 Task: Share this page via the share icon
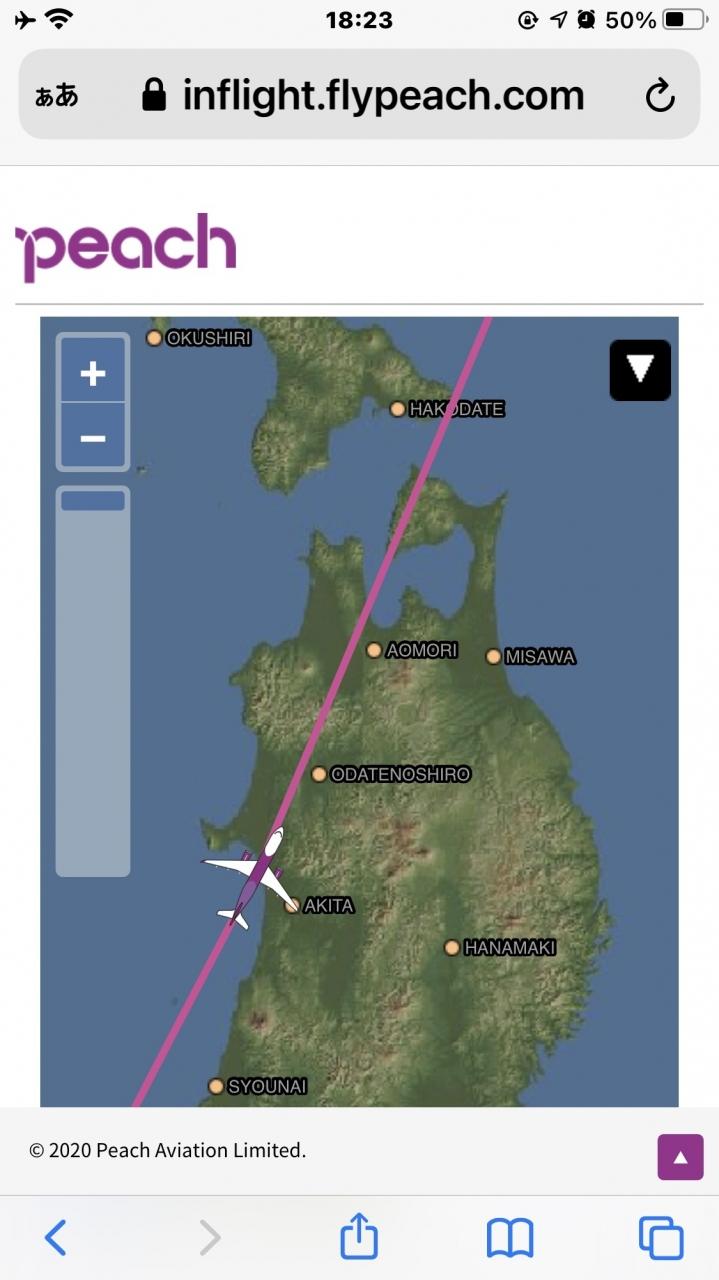coord(359,1238)
